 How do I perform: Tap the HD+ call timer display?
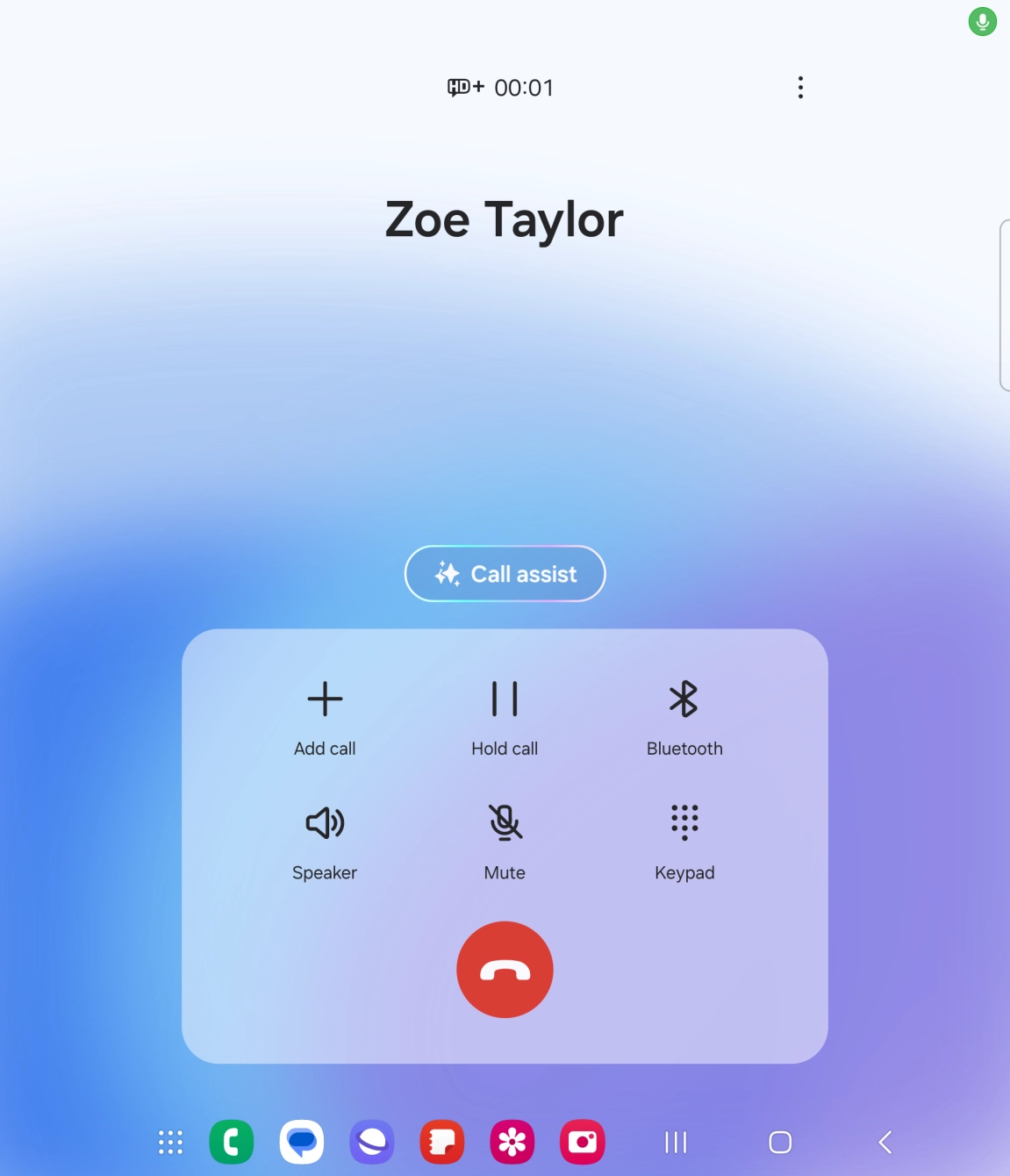click(501, 87)
